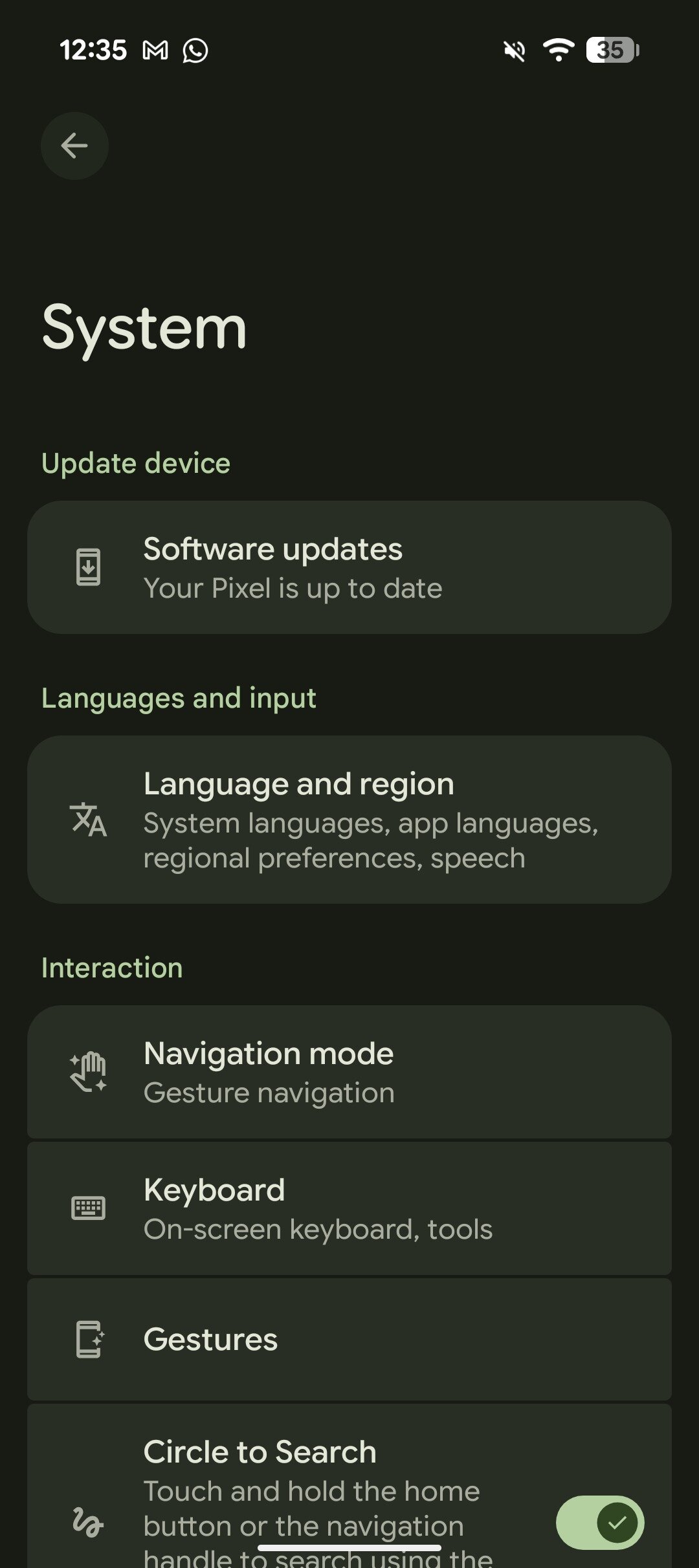Tap the WhatsApp notification icon
The width and height of the screenshot is (699, 1568).
click(x=195, y=50)
